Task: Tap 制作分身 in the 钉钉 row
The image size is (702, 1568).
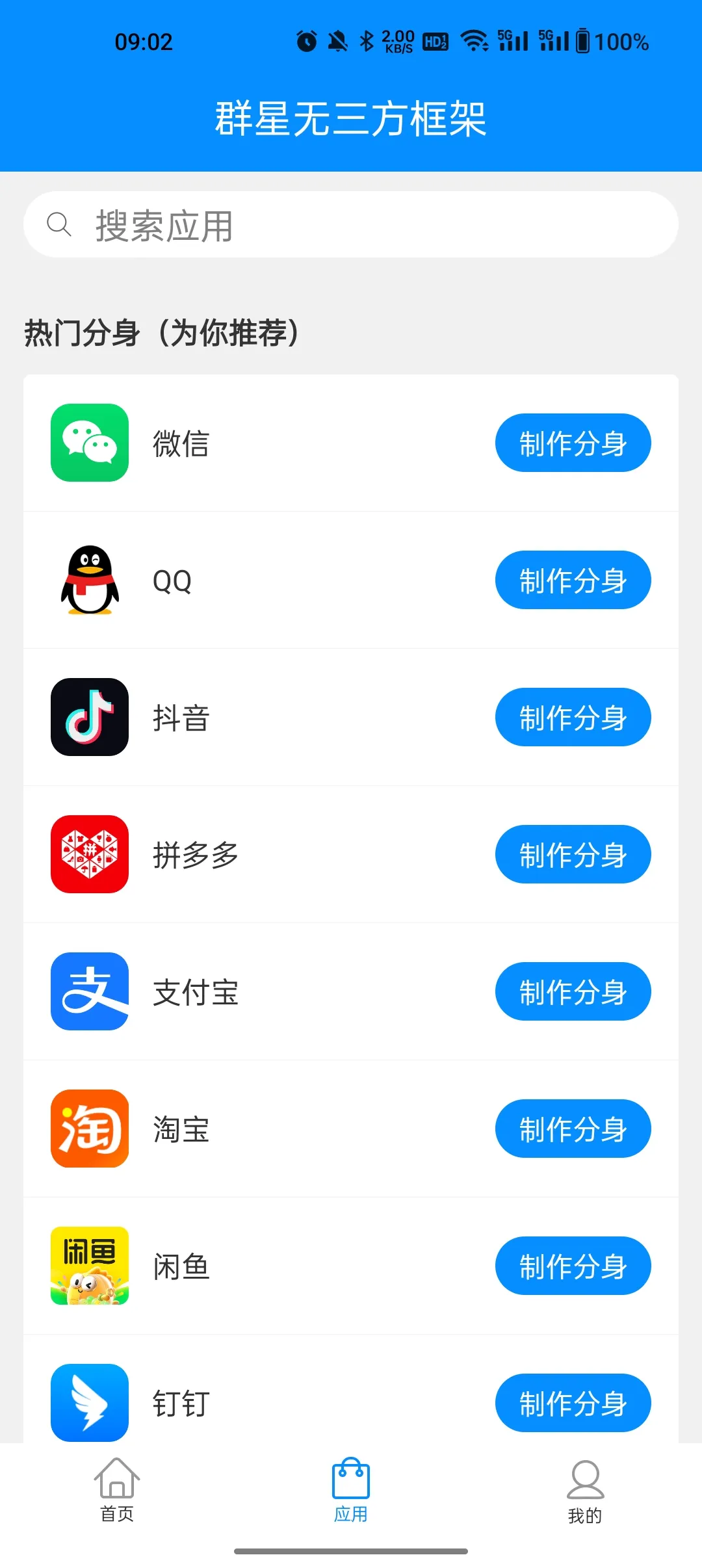Action: click(x=573, y=1403)
